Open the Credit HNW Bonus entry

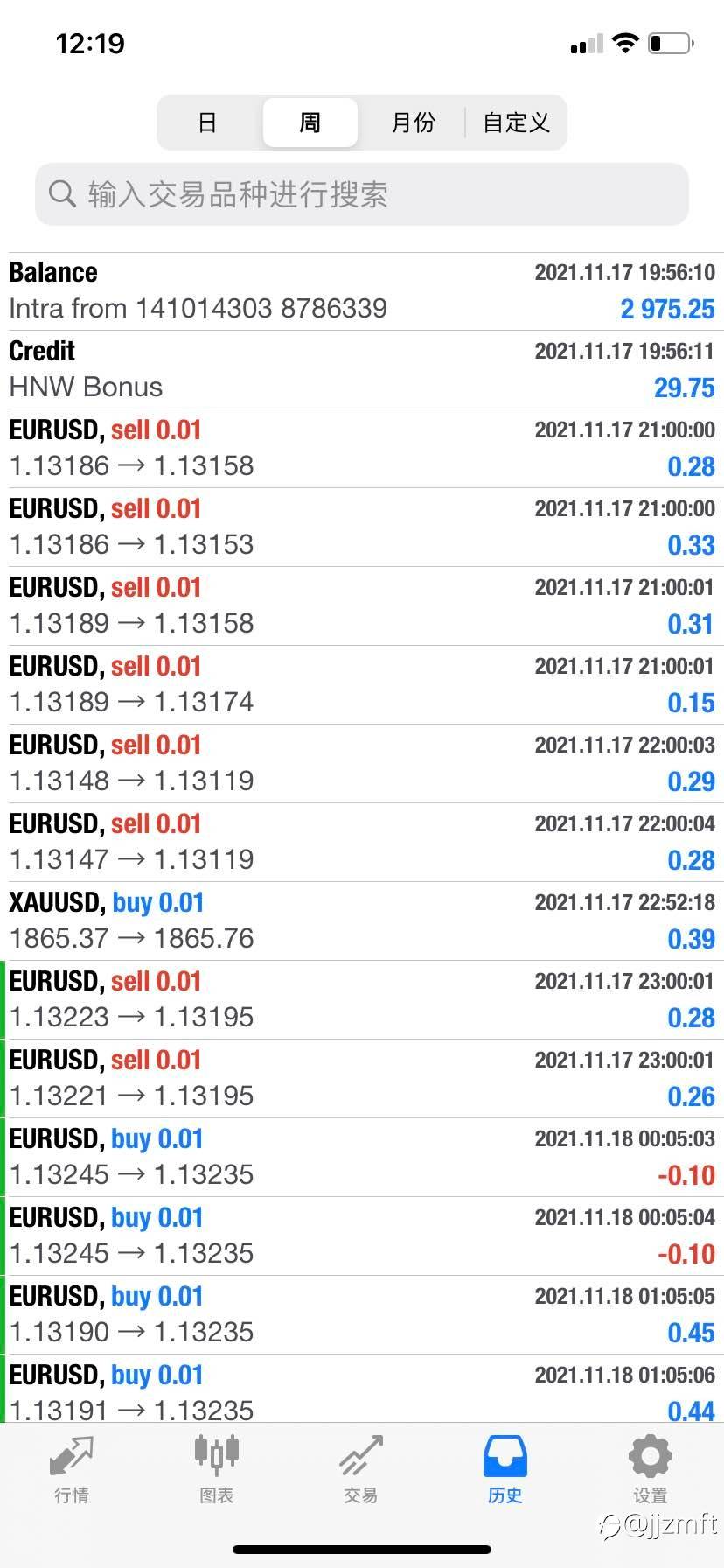click(362, 370)
